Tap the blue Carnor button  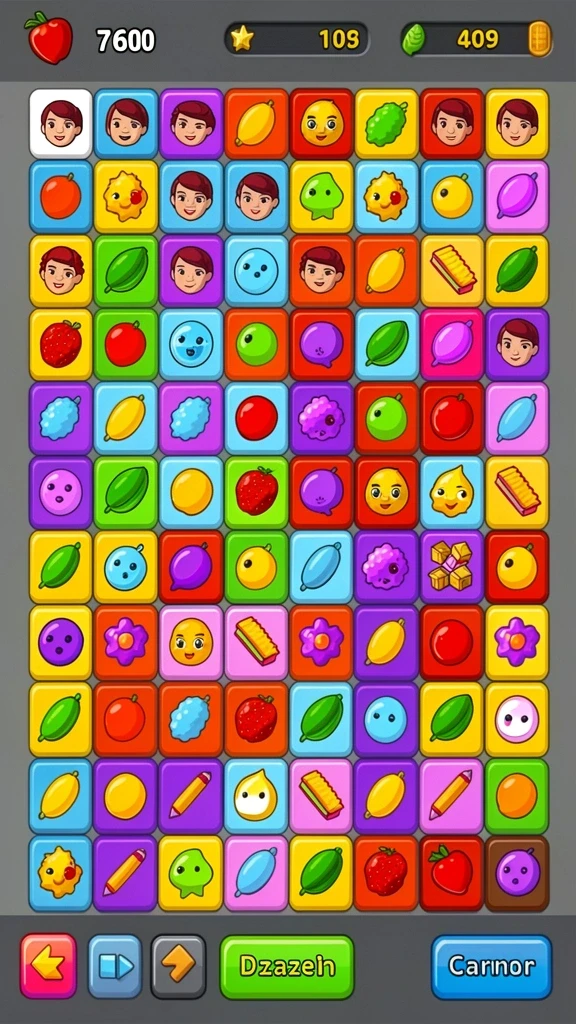[492, 967]
